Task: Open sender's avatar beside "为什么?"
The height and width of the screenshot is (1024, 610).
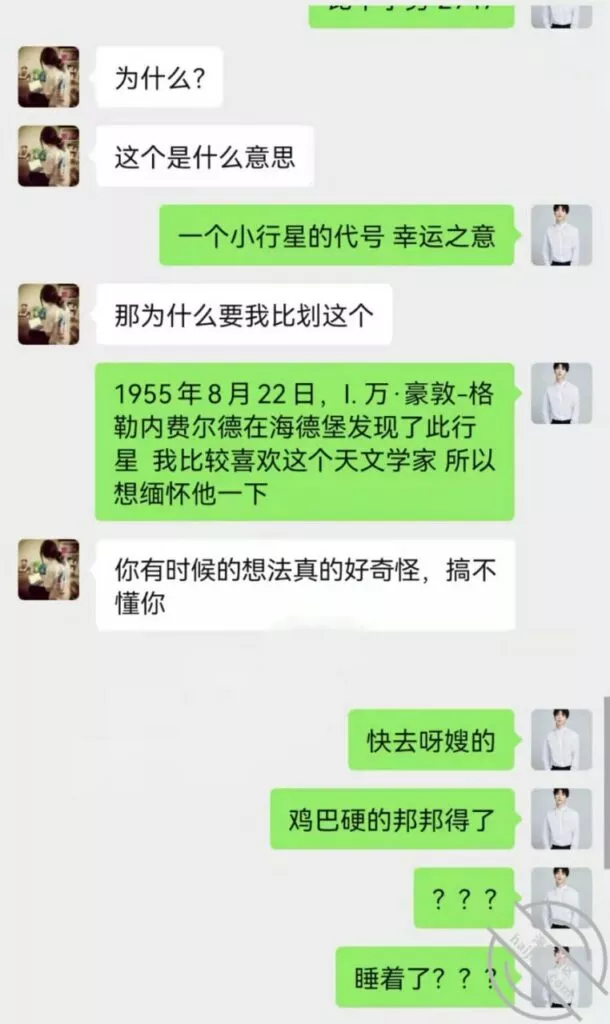Action: coord(48,77)
